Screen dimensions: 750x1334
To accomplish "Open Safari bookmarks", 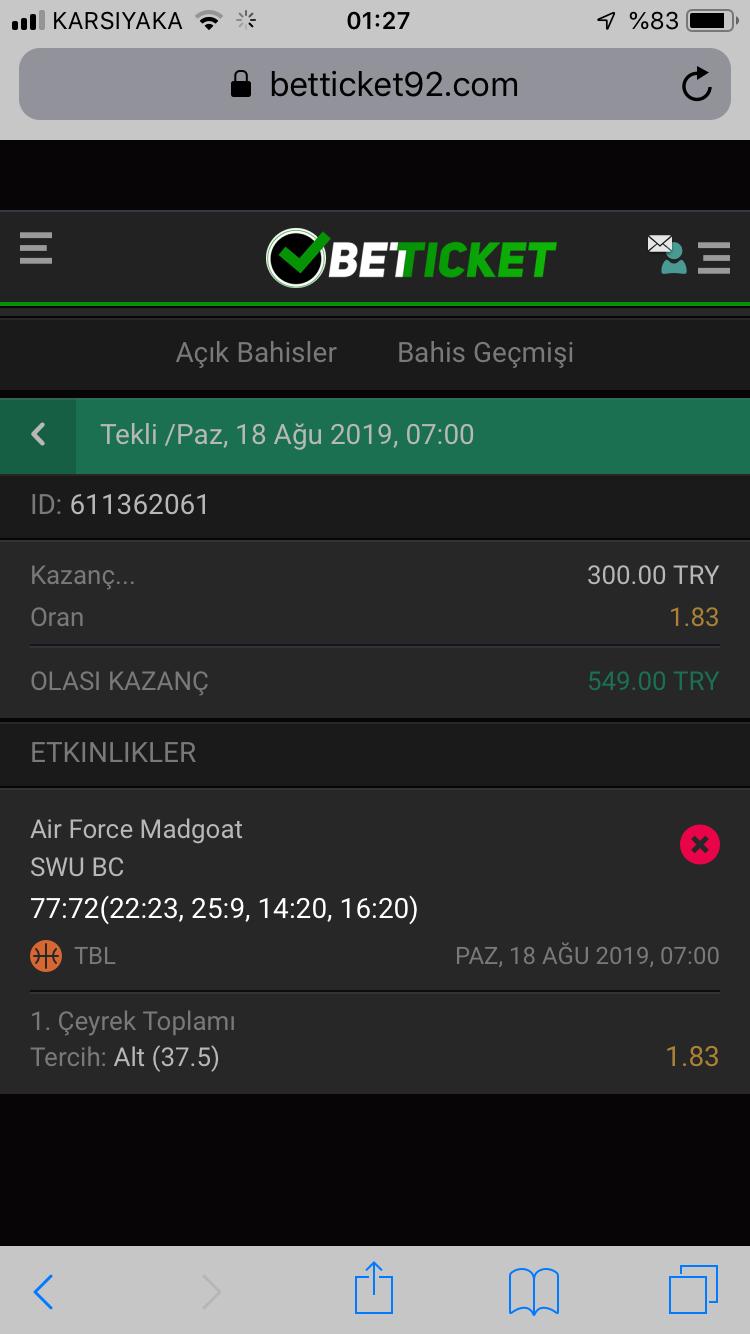I will [x=534, y=1292].
